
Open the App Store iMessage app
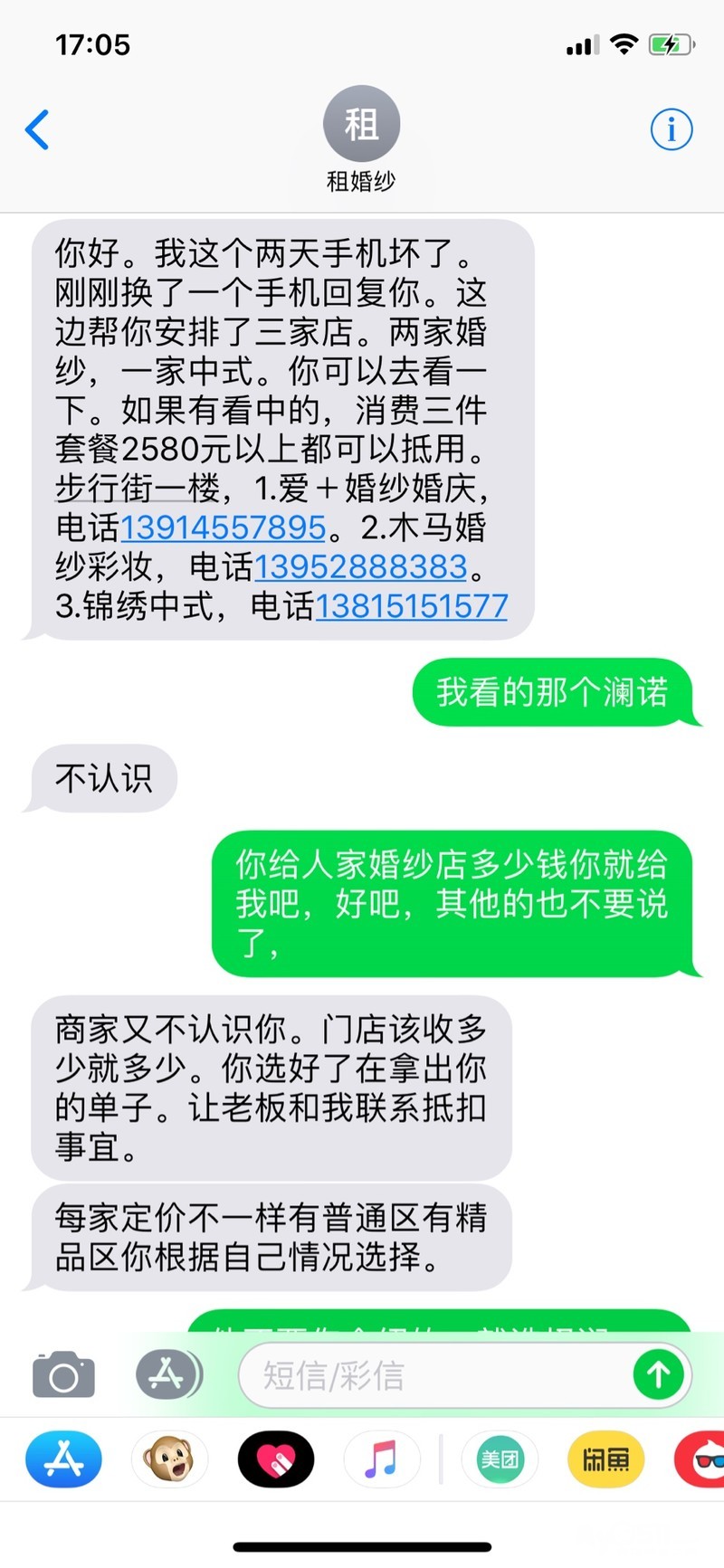click(x=63, y=1459)
